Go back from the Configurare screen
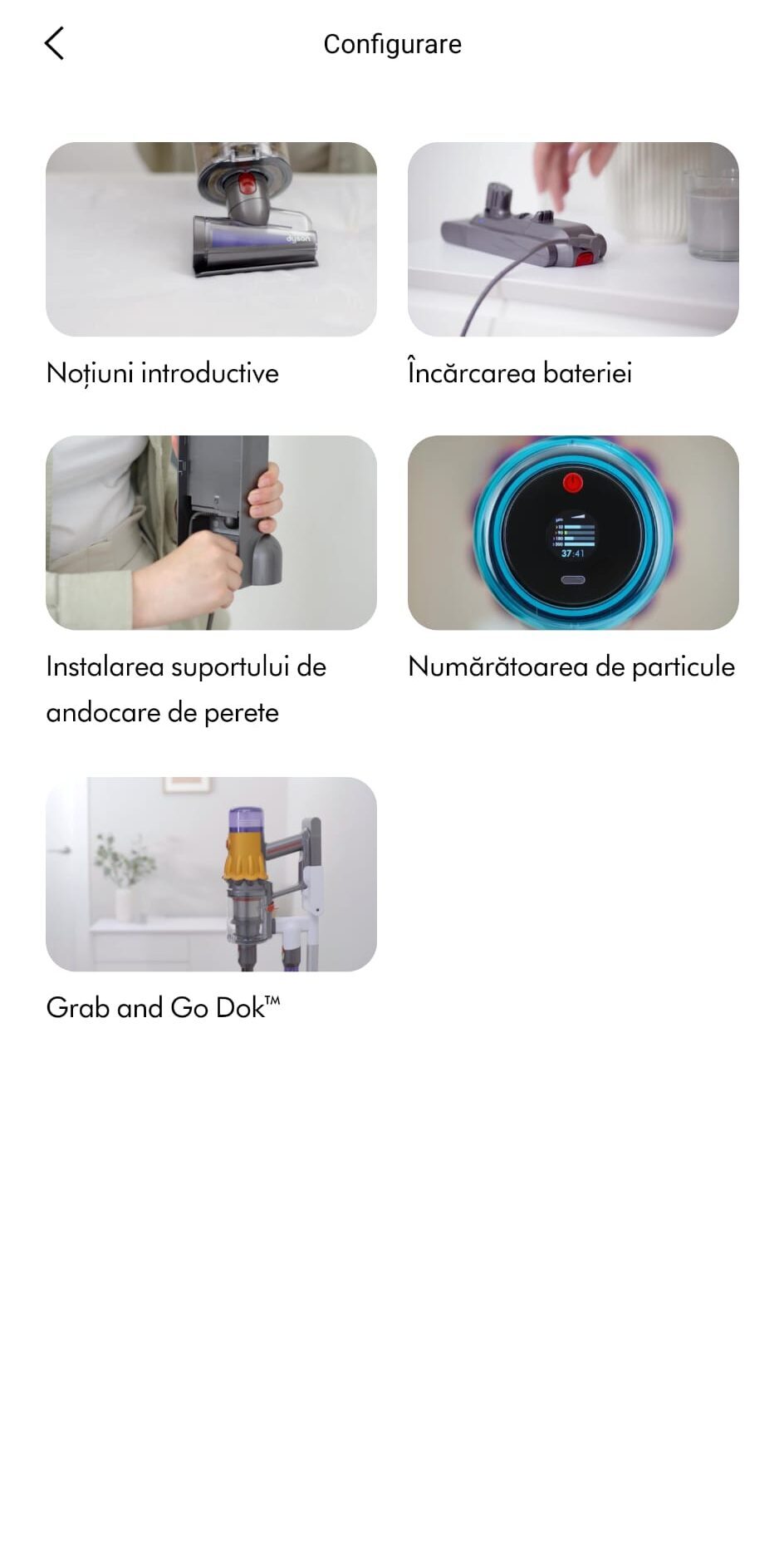Screen dimensions: 784x1559 [54, 44]
